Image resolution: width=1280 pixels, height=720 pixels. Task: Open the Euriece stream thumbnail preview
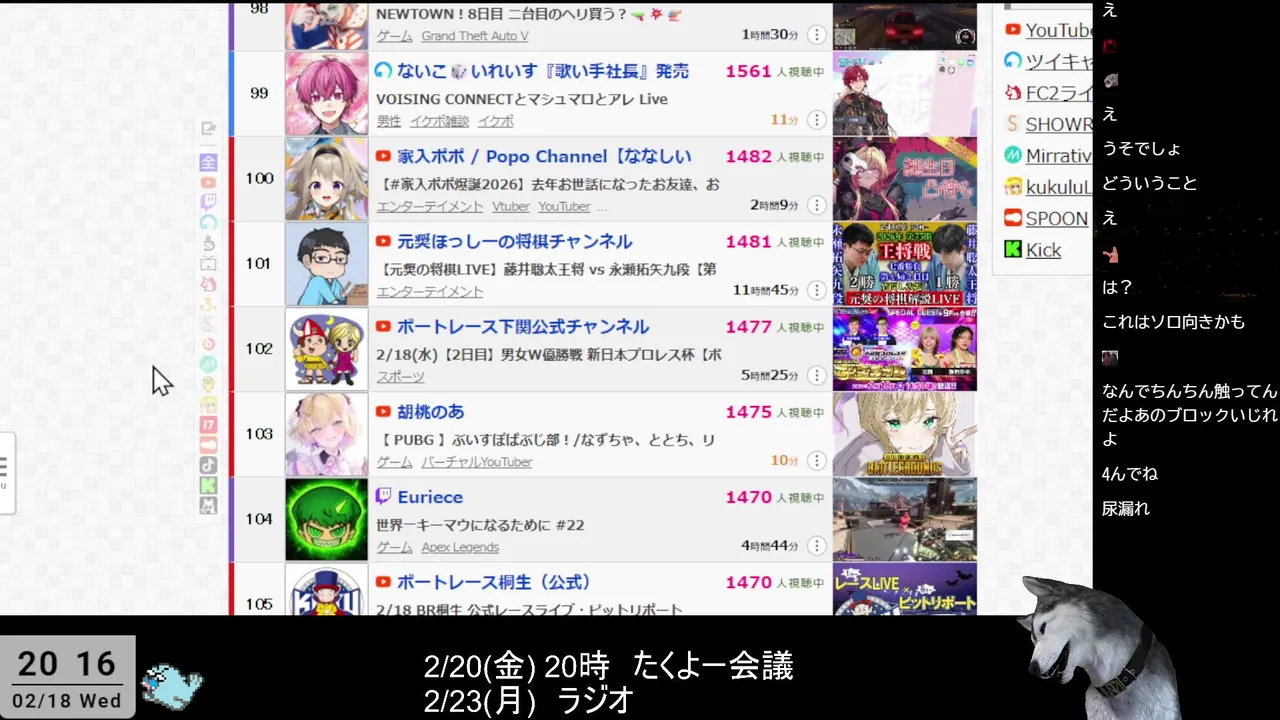tap(904, 519)
